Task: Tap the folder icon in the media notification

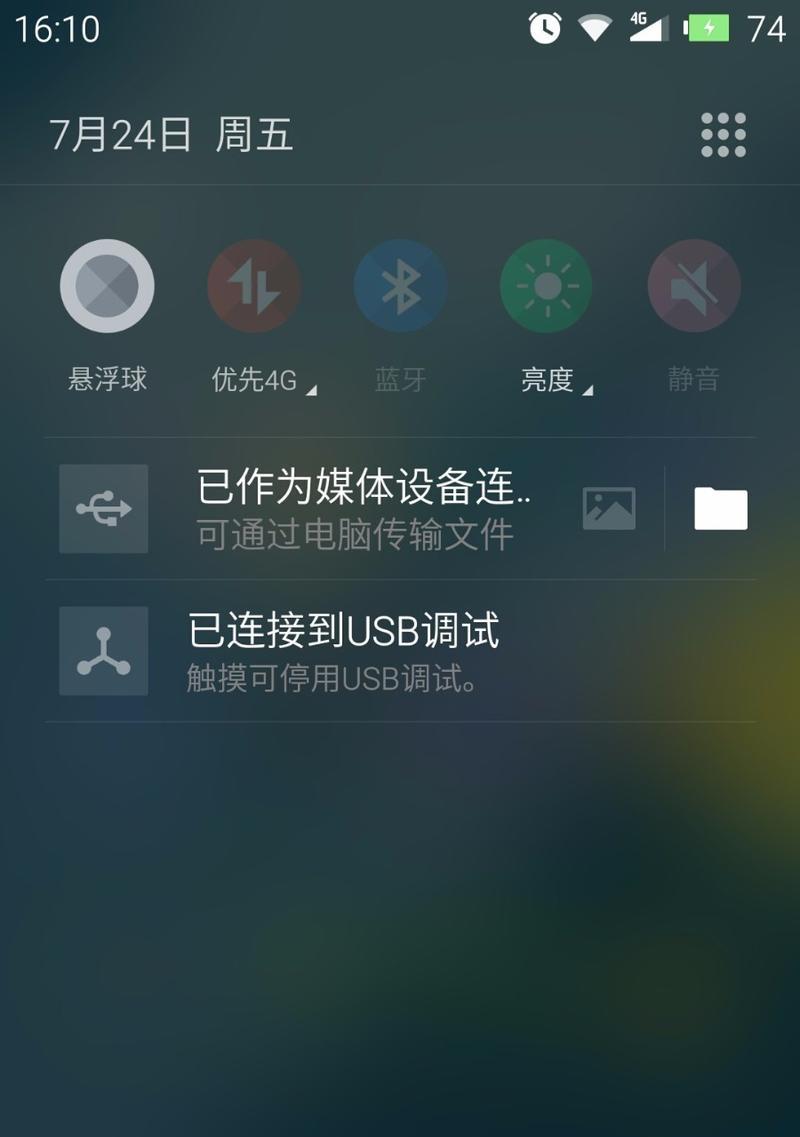Action: (721, 508)
